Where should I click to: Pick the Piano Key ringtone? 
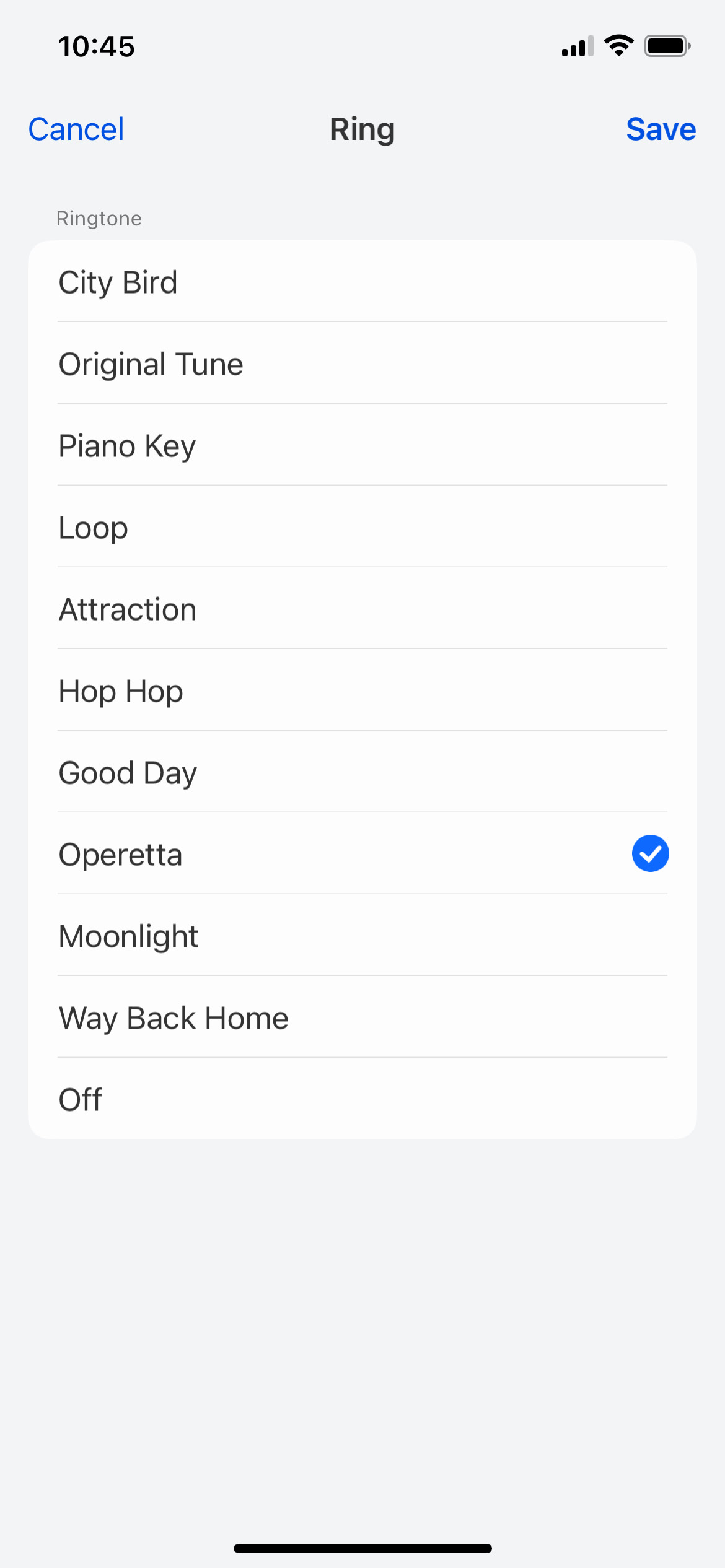362,445
